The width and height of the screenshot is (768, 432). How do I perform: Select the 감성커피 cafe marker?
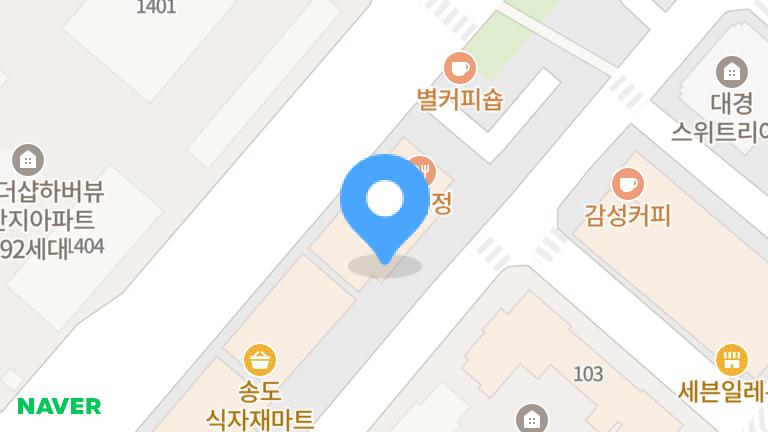point(627,183)
